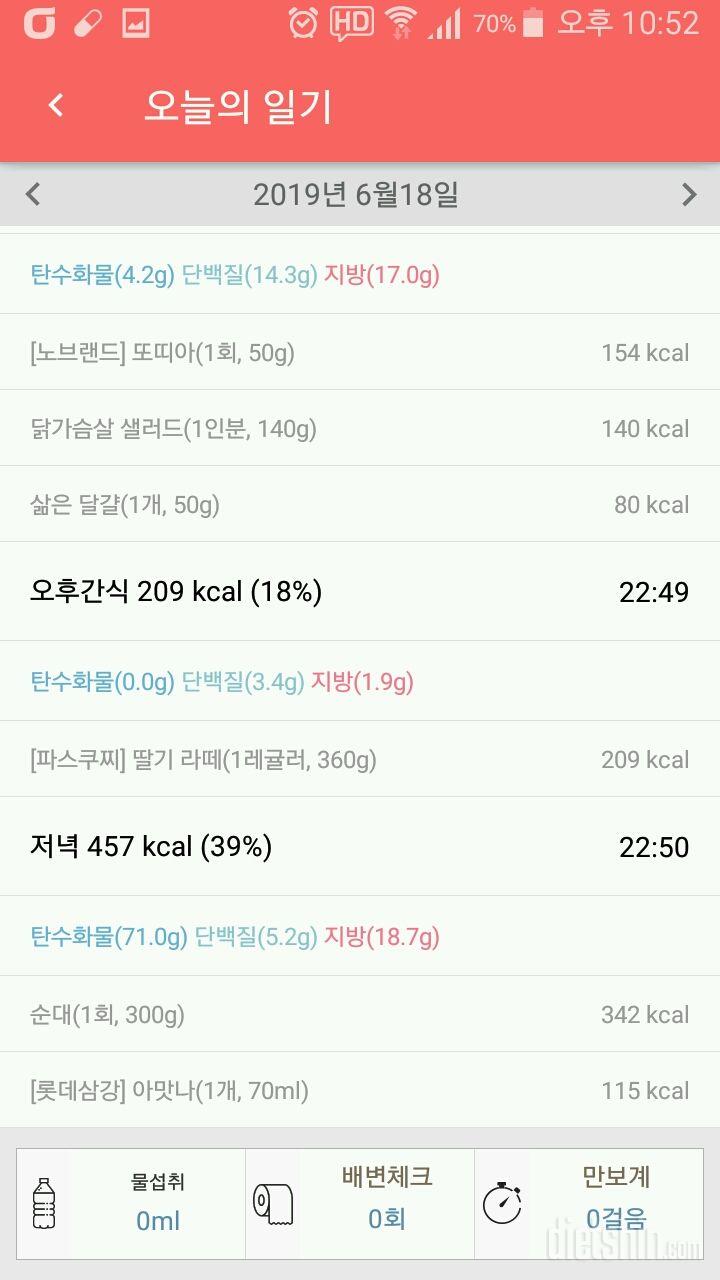
Task: Select the 순대 food item
Action: 359,1015
